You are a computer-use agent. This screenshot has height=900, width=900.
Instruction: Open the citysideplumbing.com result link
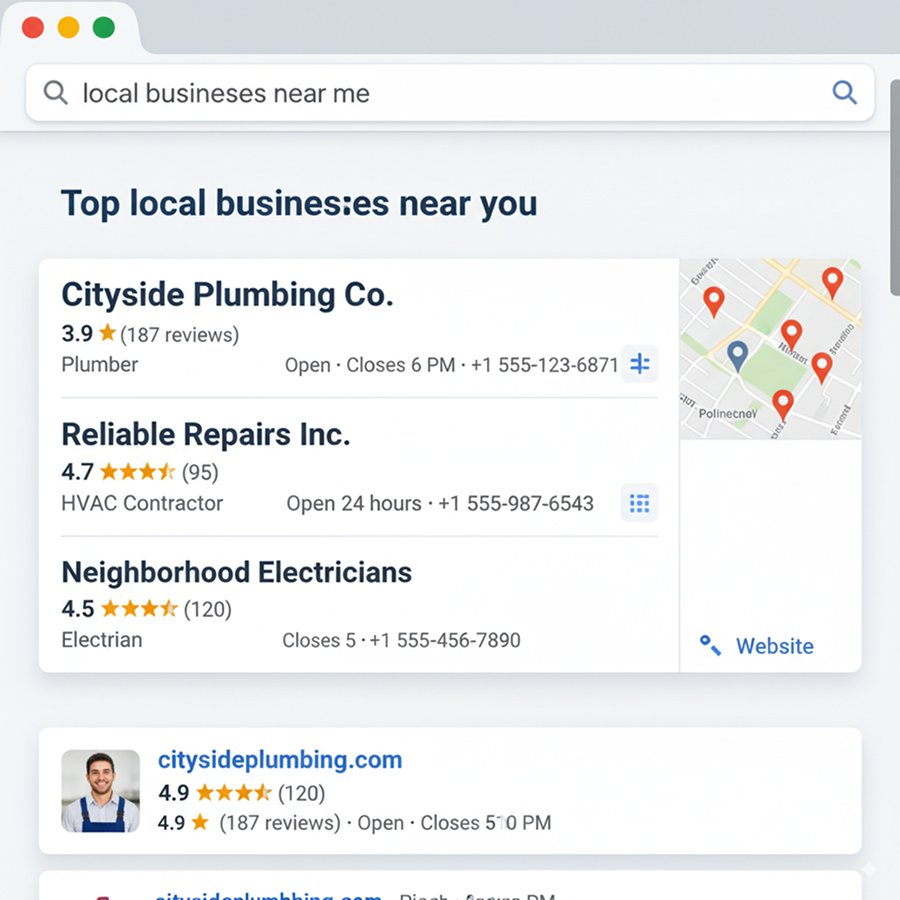click(280, 760)
